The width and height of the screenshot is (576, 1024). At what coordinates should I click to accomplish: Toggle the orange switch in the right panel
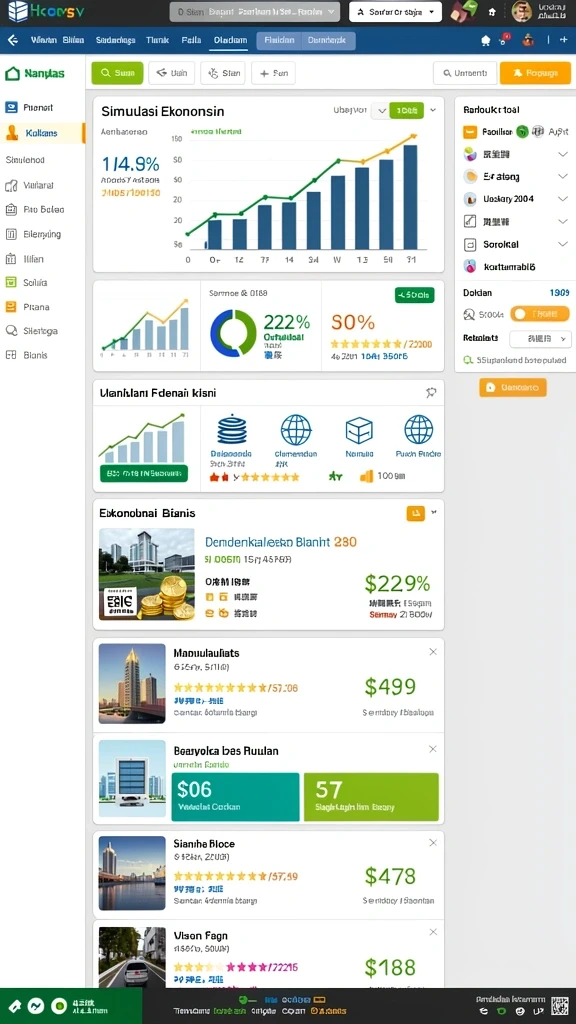pos(540,314)
